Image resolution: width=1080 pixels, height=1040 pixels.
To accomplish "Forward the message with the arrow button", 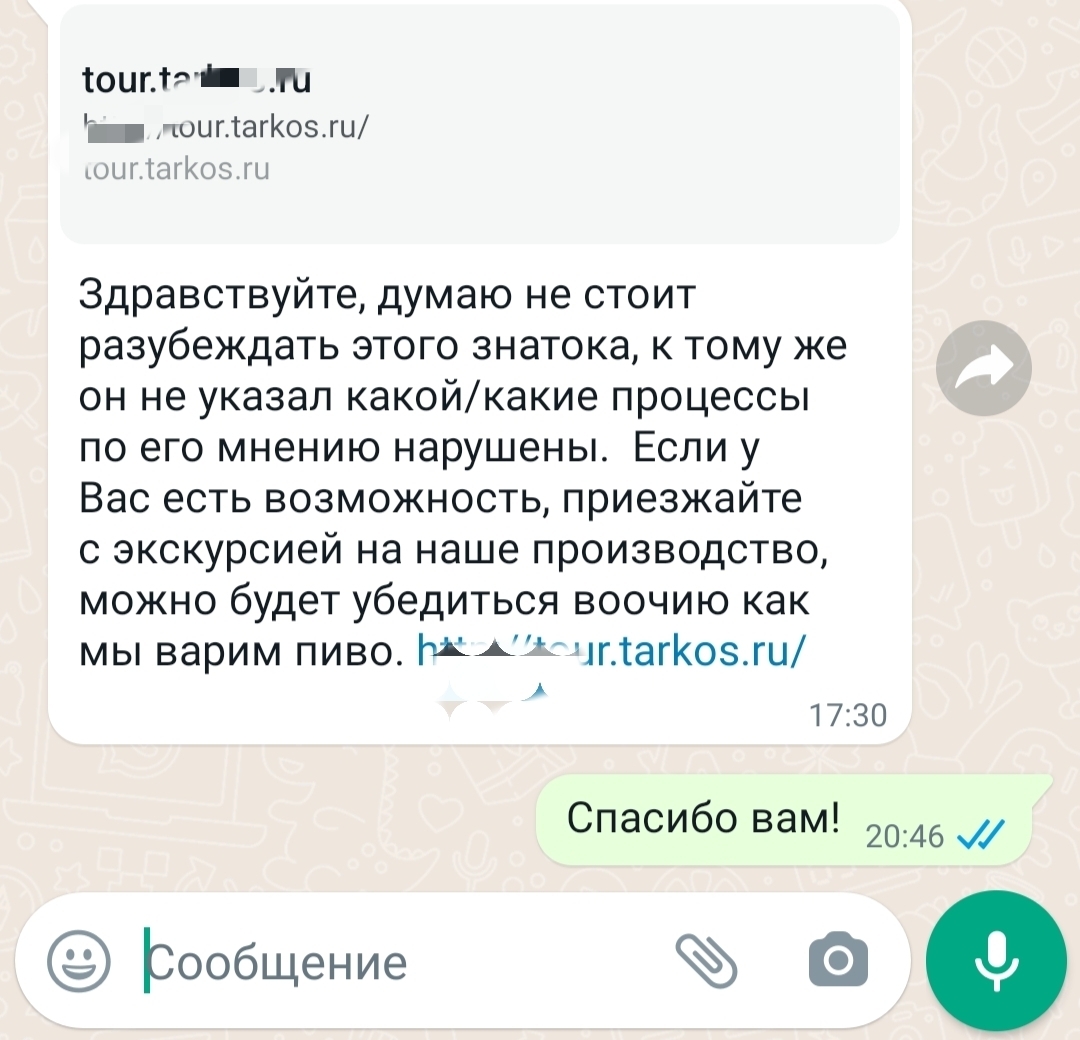I will (983, 368).
